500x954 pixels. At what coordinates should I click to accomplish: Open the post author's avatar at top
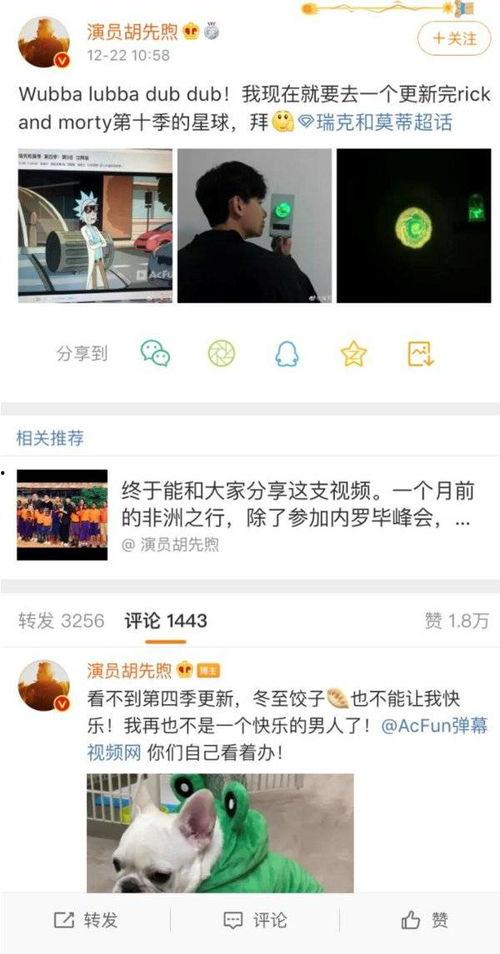click(x=44, y=42)
